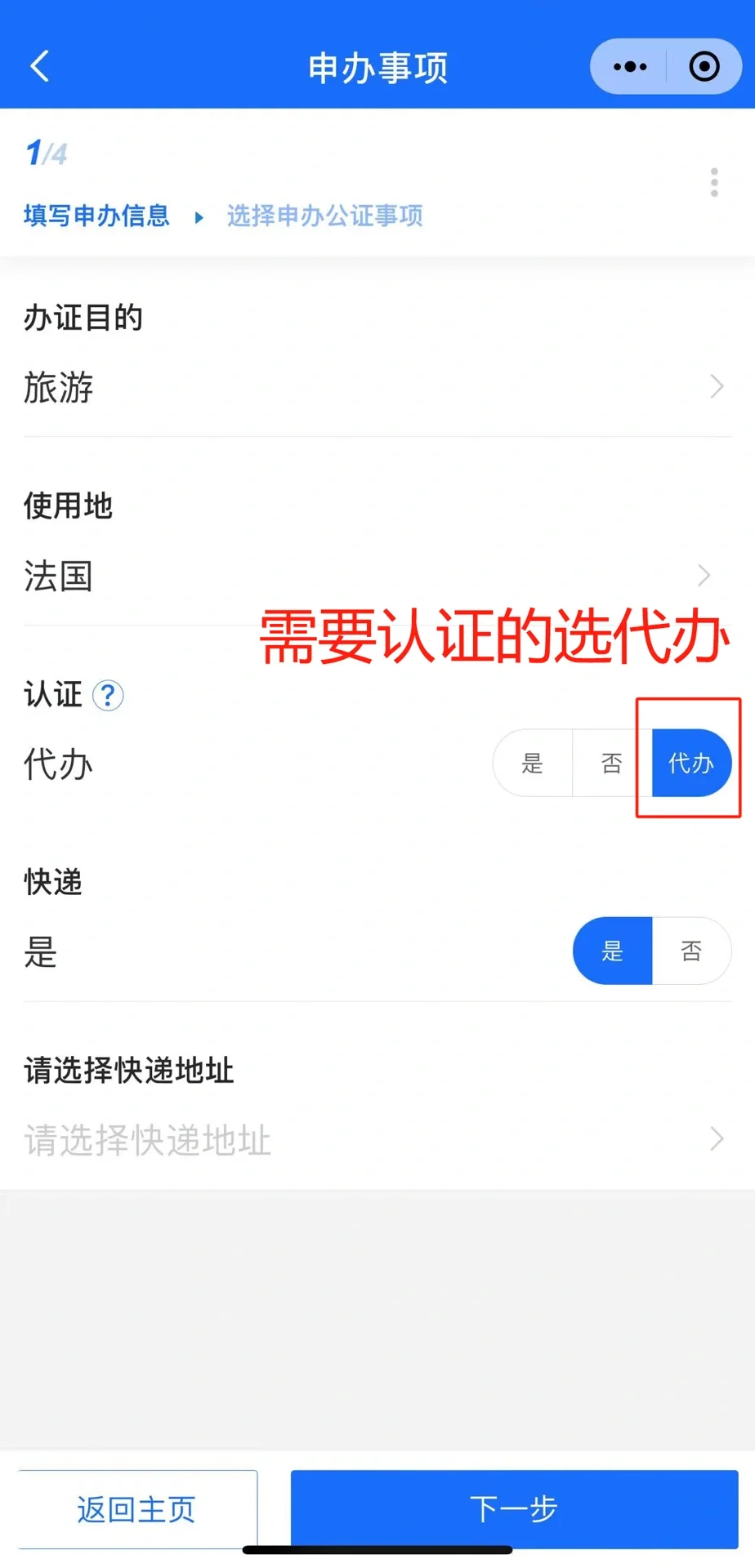The image size is (755, 1568).
Task: Select 代办 for the 认证 option
Action: click(x=691, y=764)
